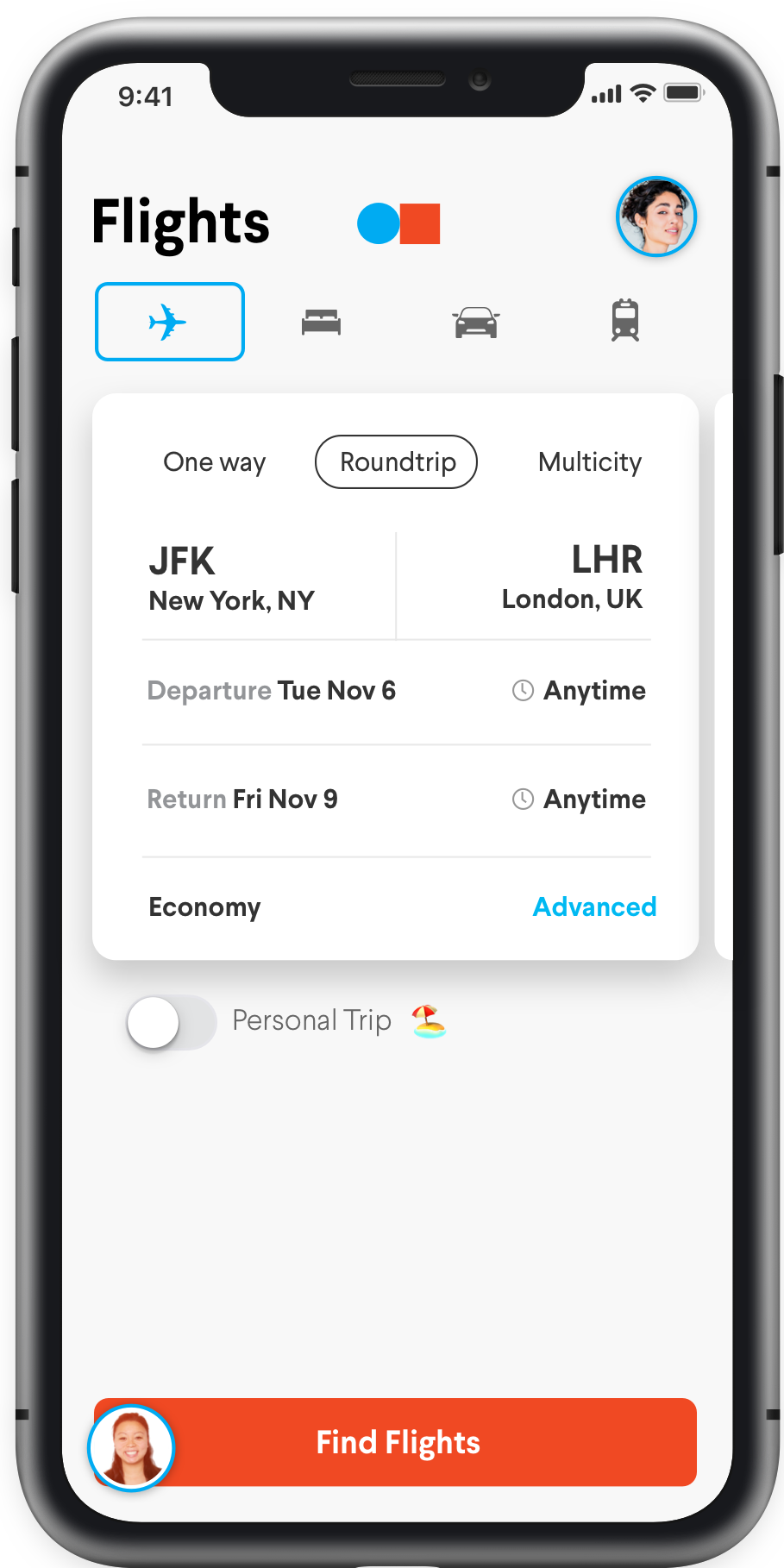The width and height of the screenshot is (784, 1568).
Task: Edit the Return date Fri Nov 9
Action: tap(242, 800)
